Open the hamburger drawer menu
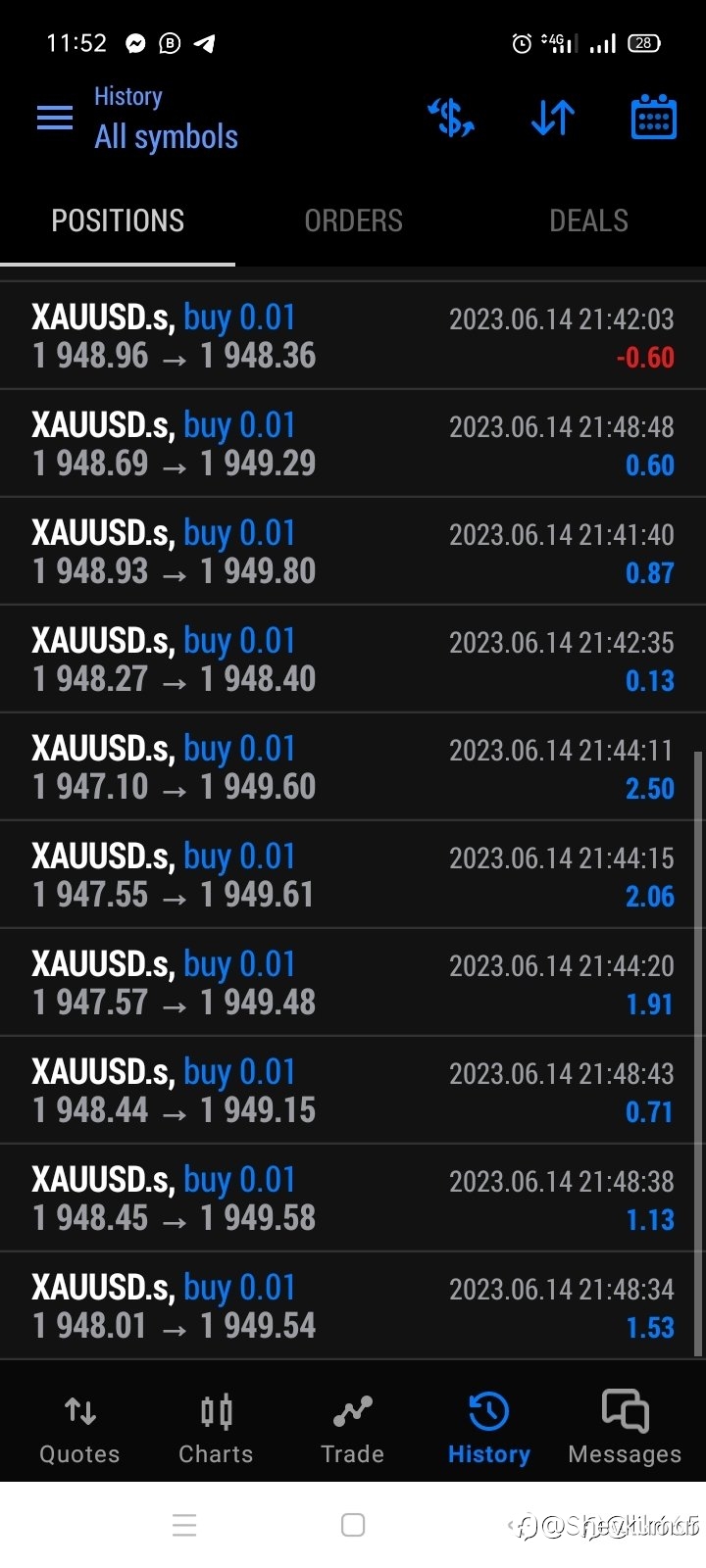The height and width of the screenshot is (1568, 706). pos(55,119)
